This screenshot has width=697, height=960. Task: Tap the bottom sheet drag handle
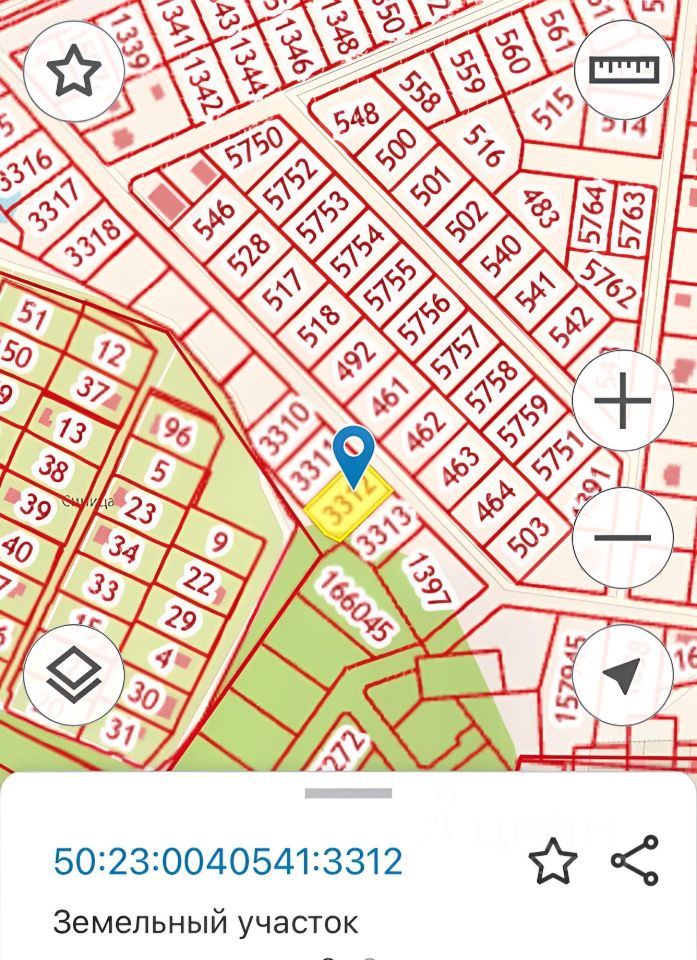tap(348, 793)
